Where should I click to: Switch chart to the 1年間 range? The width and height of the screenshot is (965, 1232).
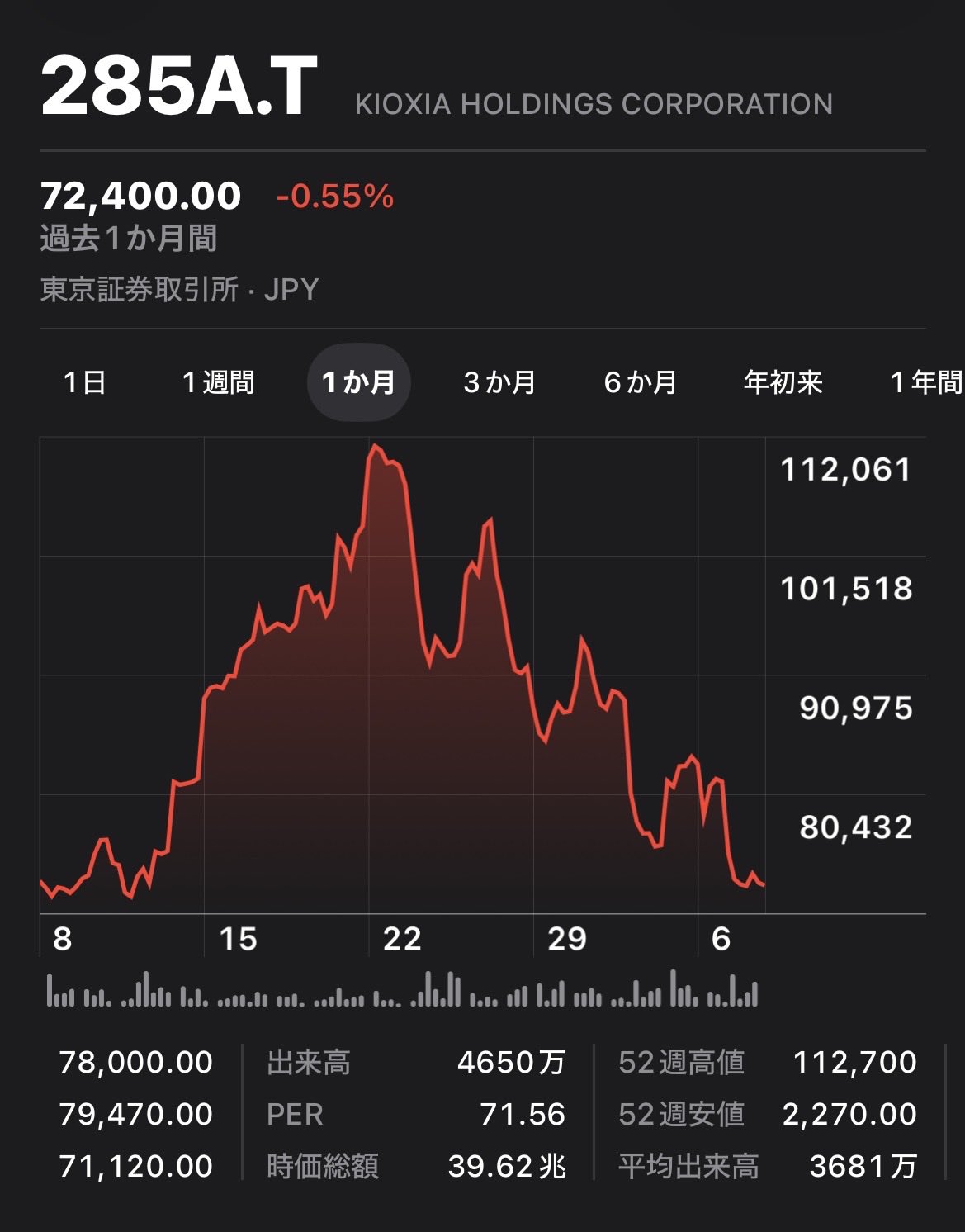tap(926, 382)
